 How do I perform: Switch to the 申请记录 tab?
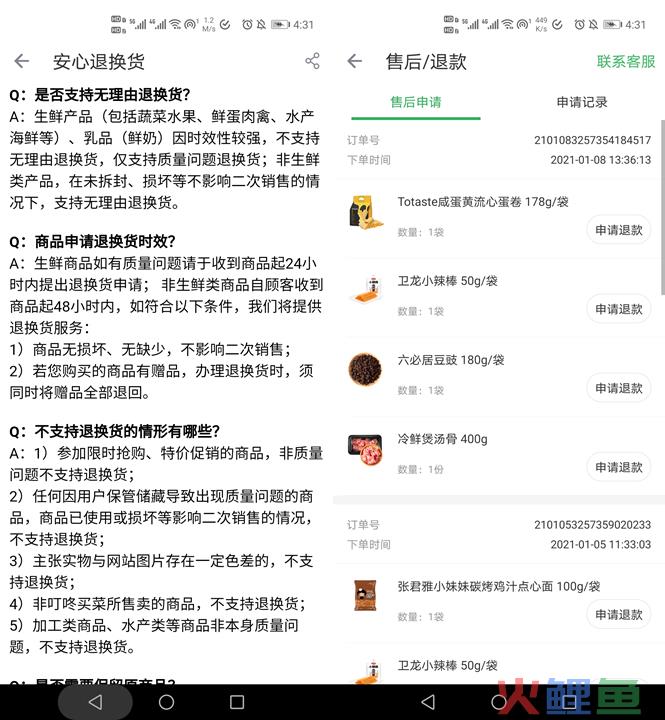(x=582, y=102)
